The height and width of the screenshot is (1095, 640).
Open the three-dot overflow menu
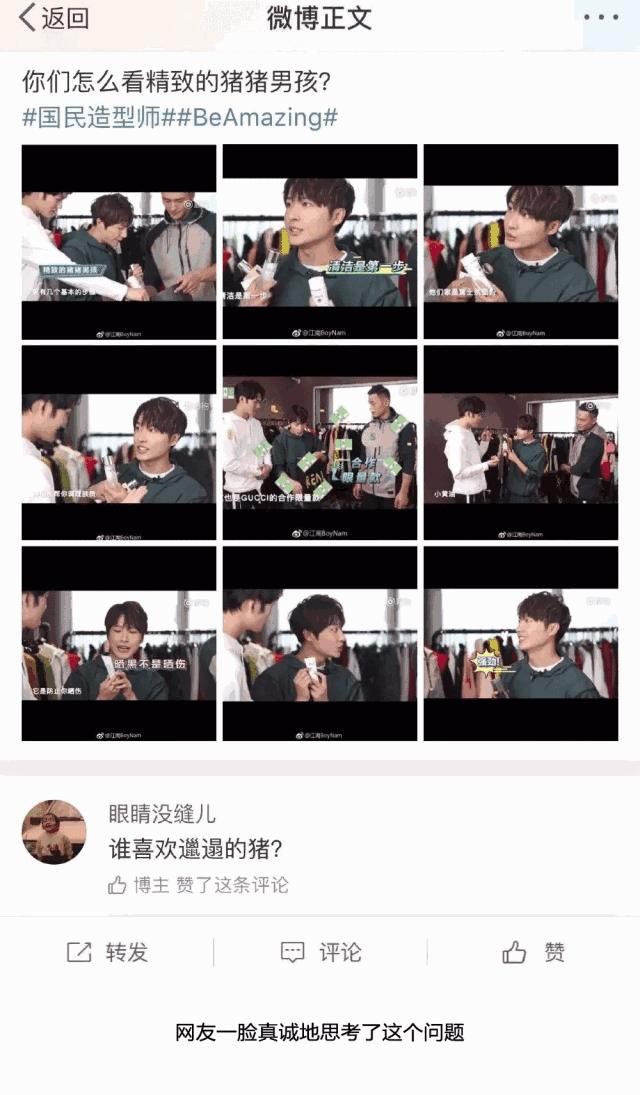pos(601,18)
